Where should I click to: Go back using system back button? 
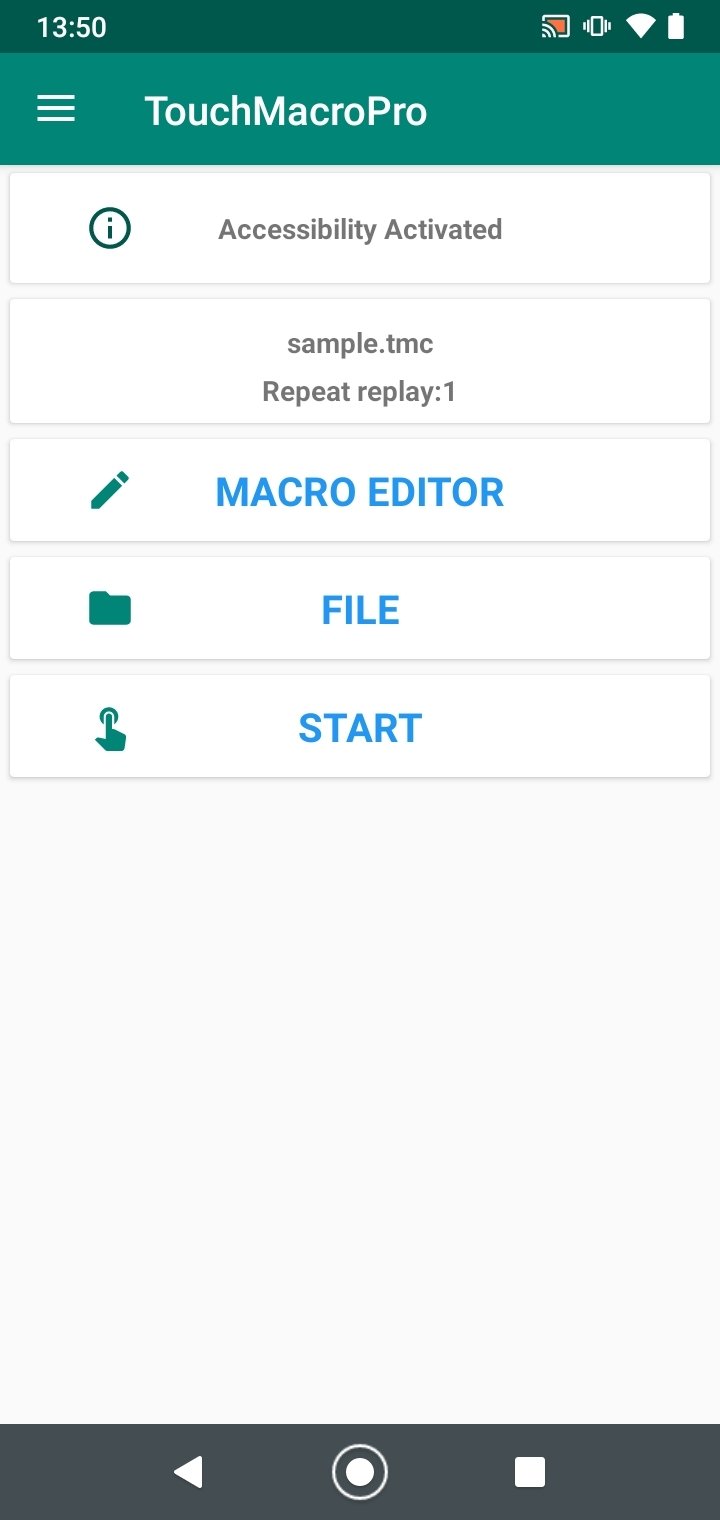188,1471
